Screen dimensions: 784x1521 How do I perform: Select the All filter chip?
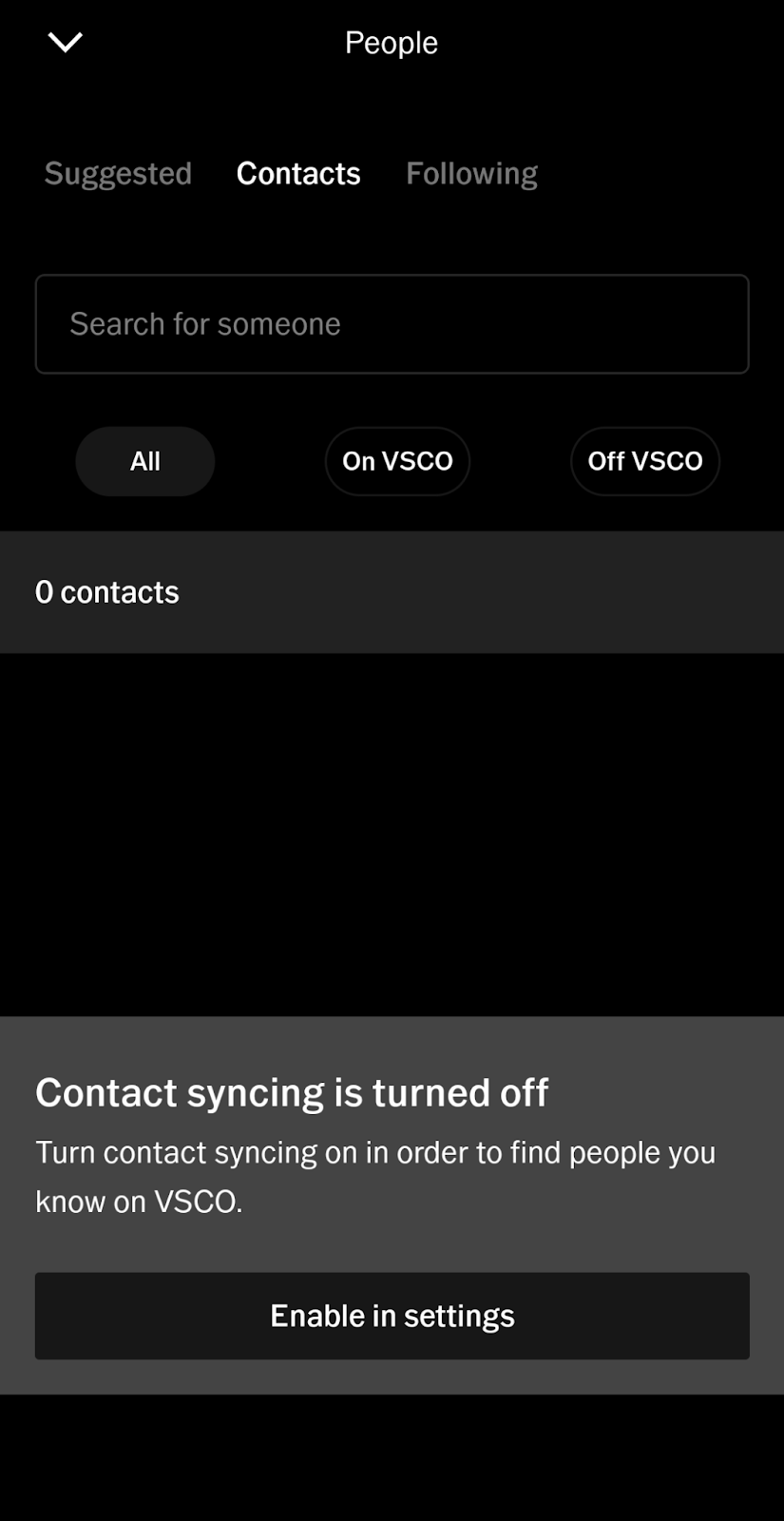point(145,461)
